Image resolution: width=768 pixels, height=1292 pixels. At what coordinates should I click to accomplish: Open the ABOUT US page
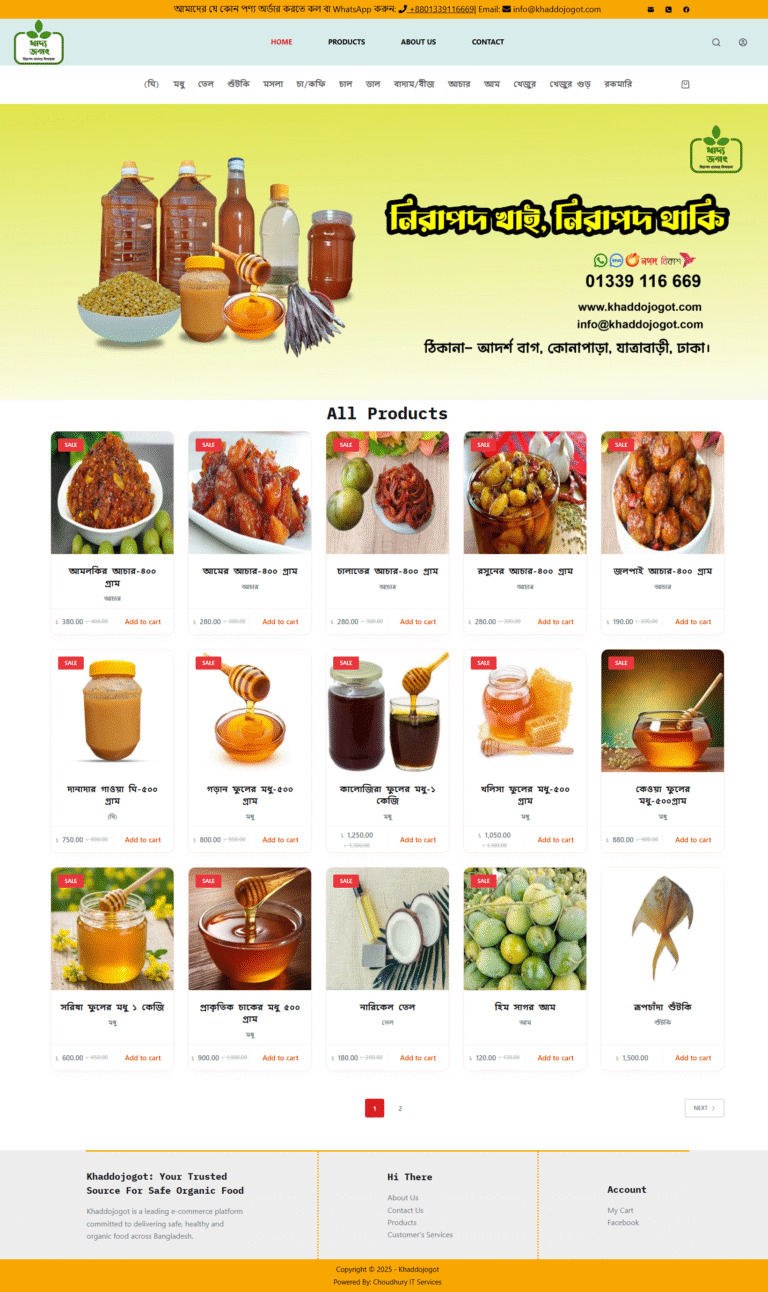[418, 42]
